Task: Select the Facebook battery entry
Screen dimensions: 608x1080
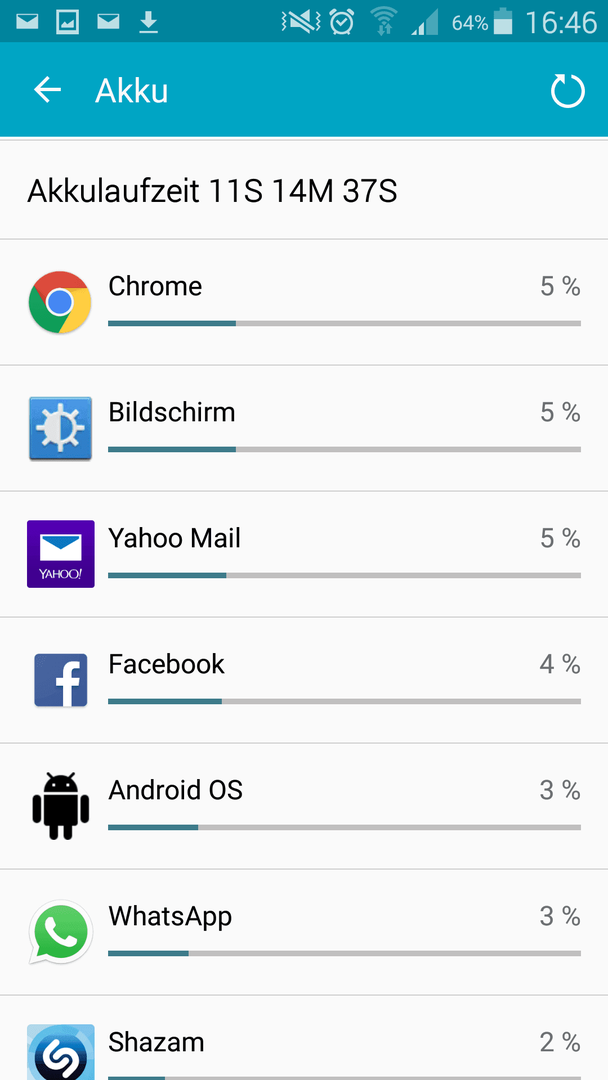Action: 304,681
